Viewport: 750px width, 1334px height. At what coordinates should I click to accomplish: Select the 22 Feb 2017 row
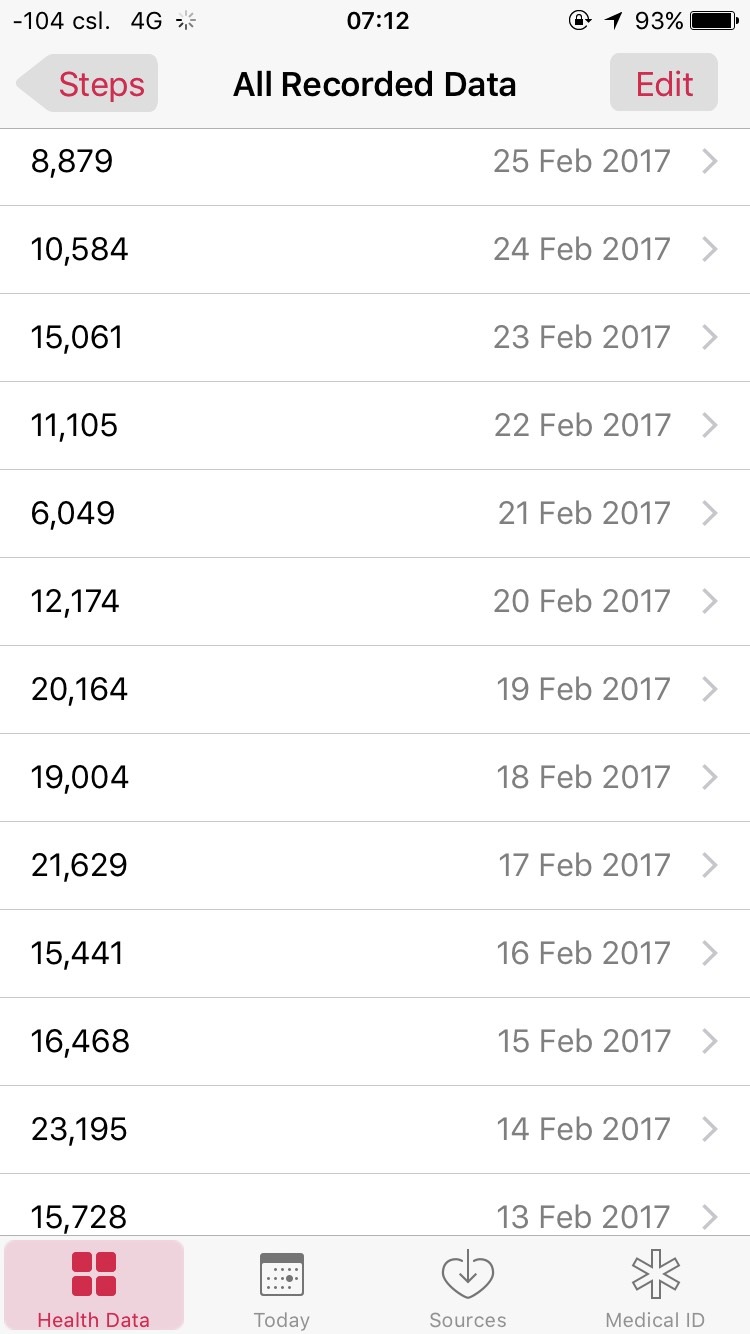tap(375, 426)
